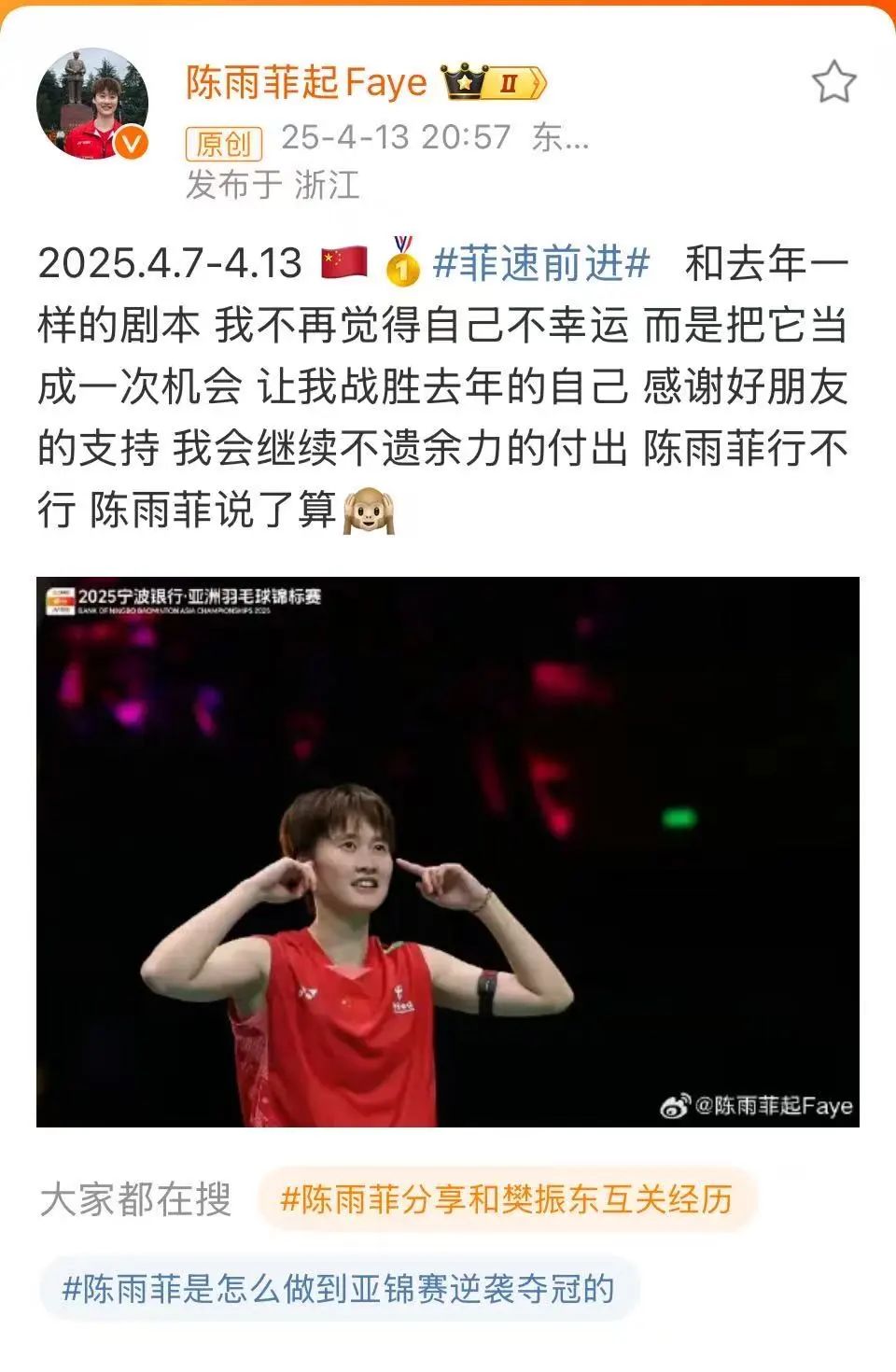The height and width of the screenshot is (1372, 896).
Task: Open 陈雨菲起Faye's profile avatar
Action: 92,105
